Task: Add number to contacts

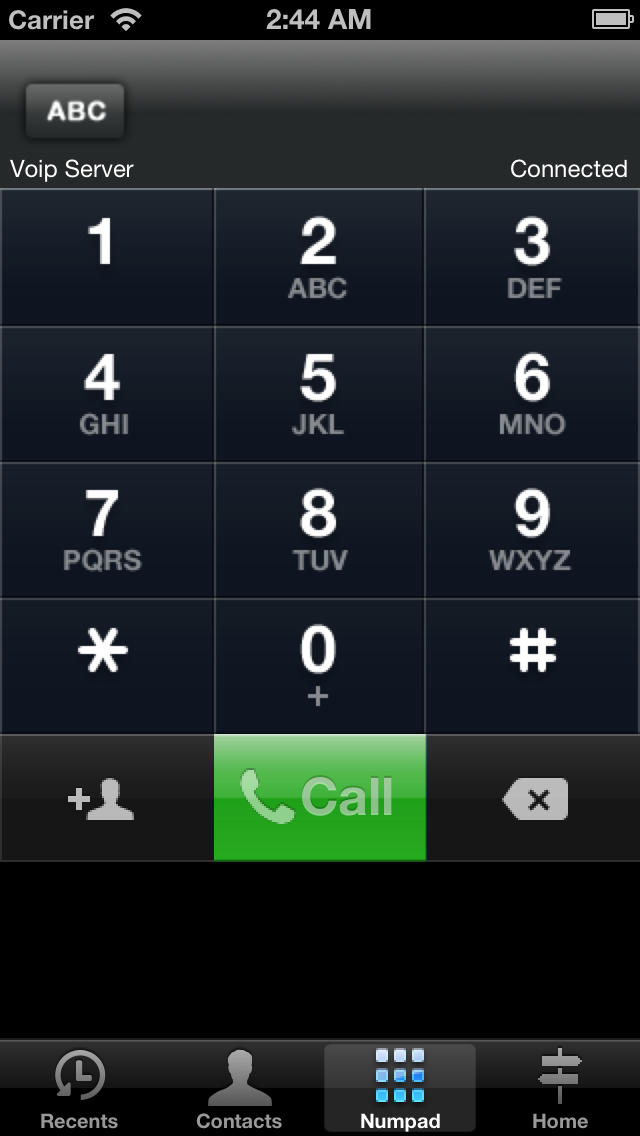Action: [x=107, y=798]
